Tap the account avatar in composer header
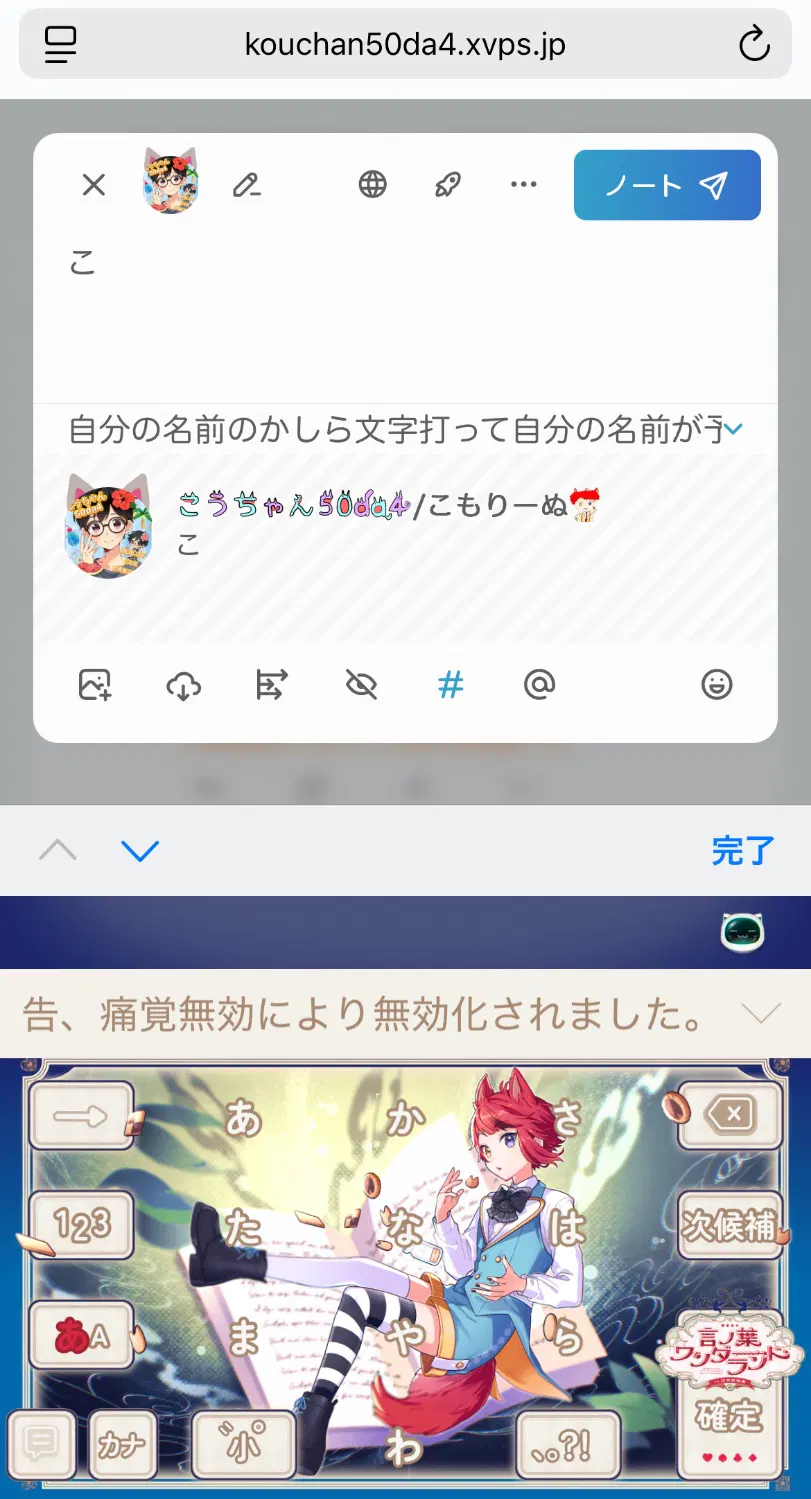Image resolution: width=811 pixels, height=1499 pixels. click(171, 183)
